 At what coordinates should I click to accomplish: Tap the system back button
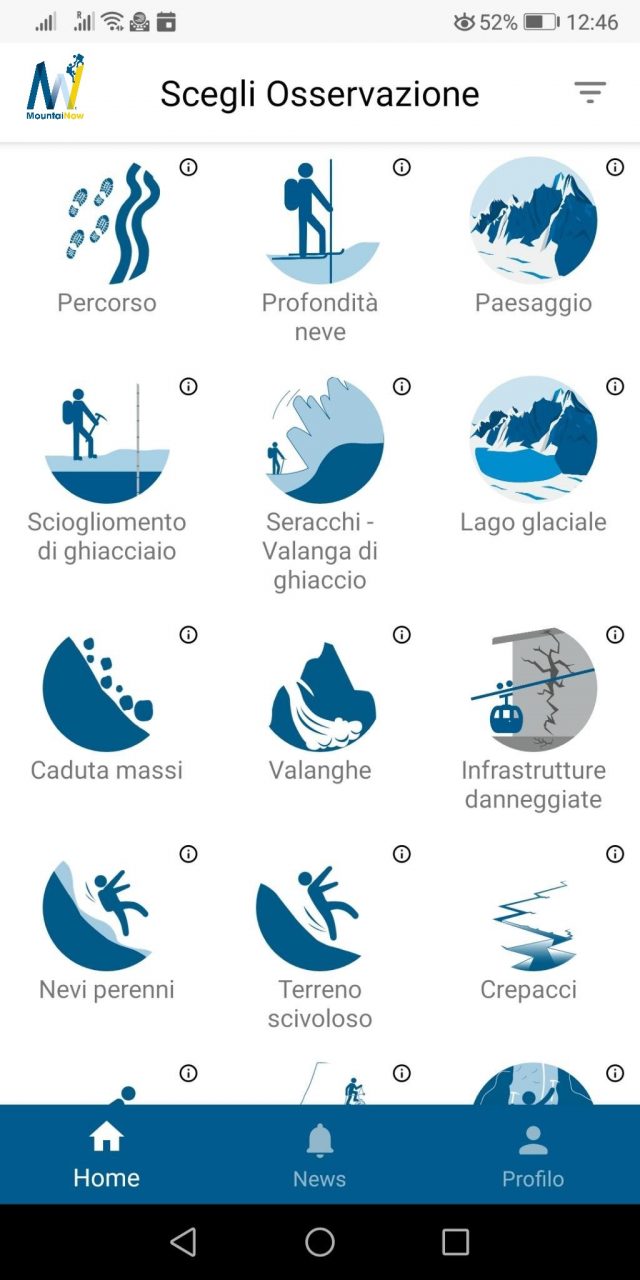pyautogui.click(x=183, y=1242)
